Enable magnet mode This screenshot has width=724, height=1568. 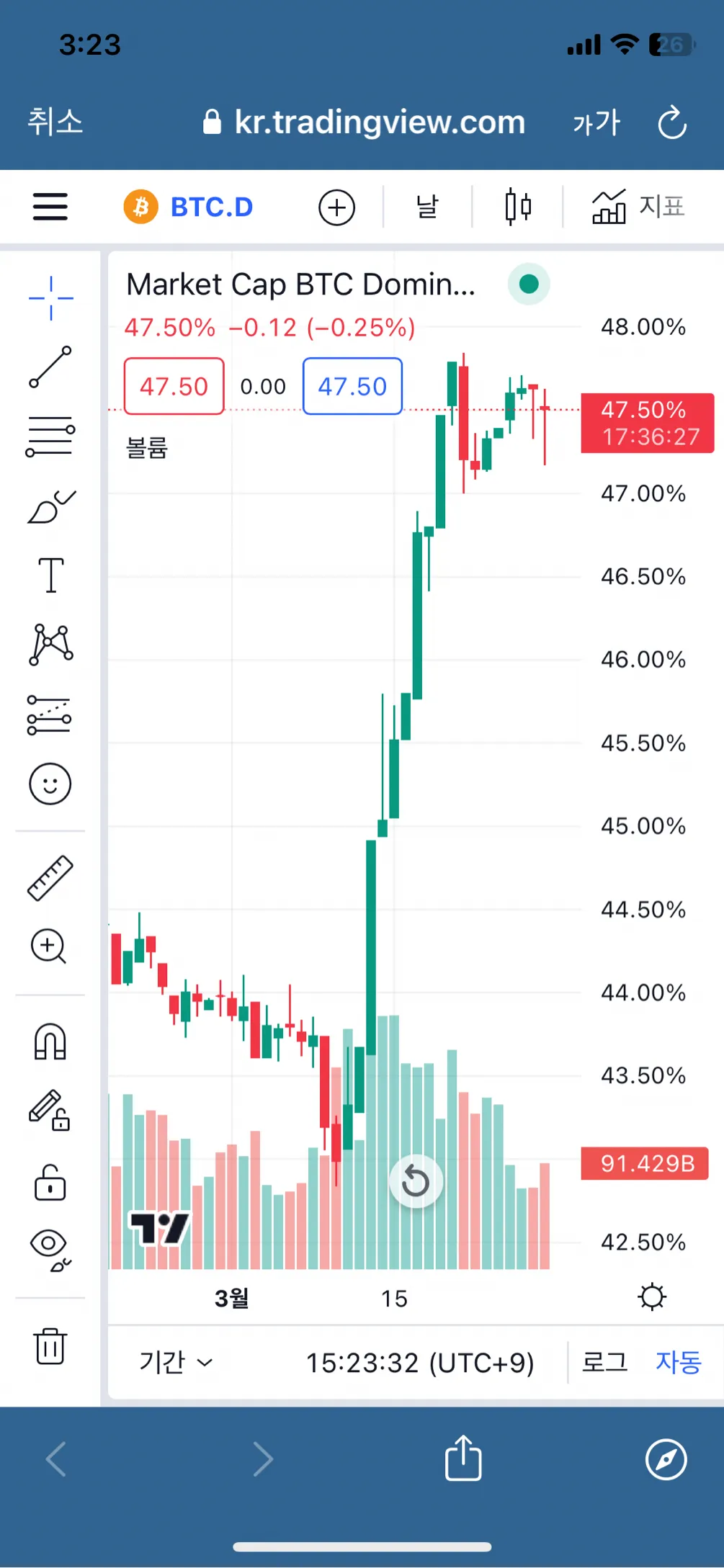50,1041
